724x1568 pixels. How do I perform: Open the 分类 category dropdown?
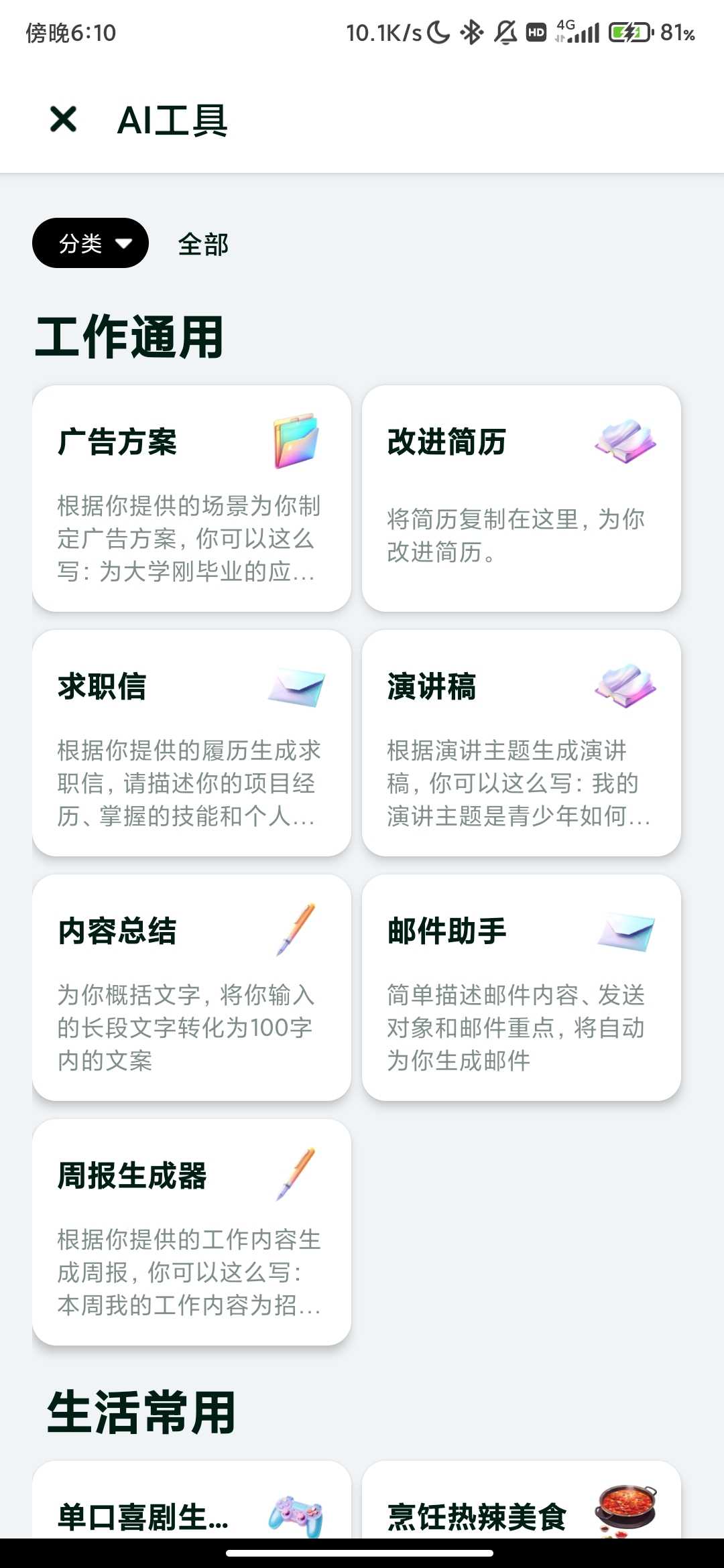coord(90,243)
